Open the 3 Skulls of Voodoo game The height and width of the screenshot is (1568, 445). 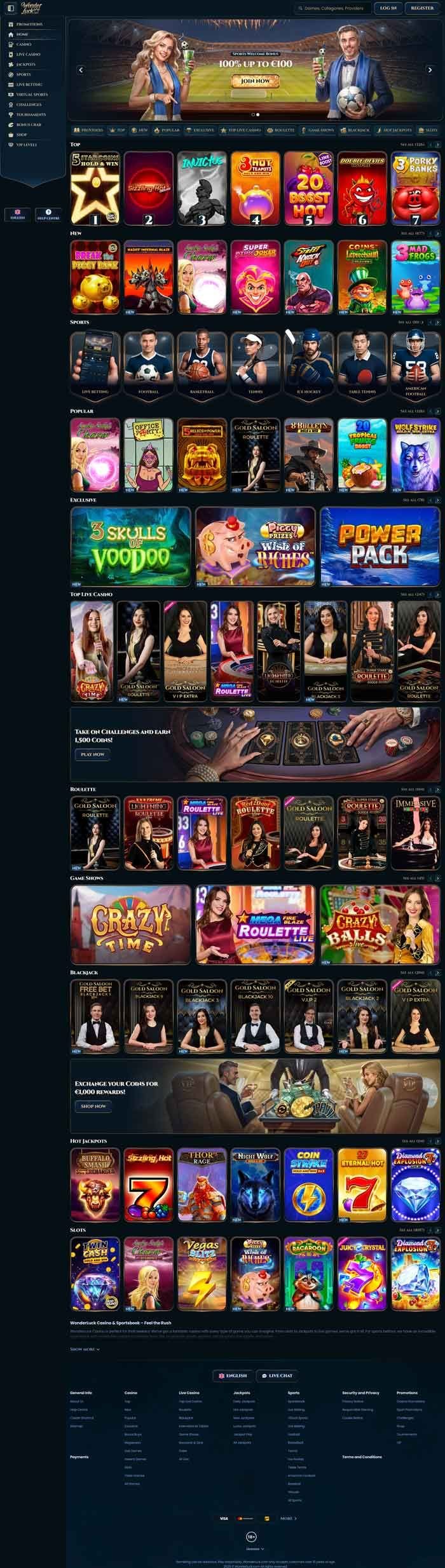[x=130, y=546]
